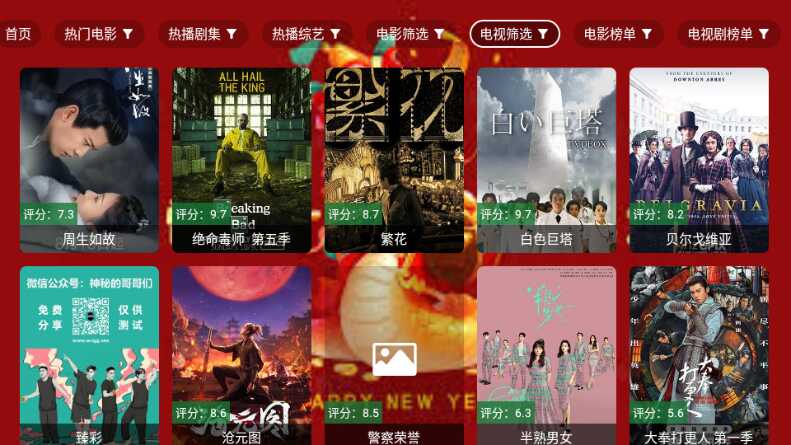Select the 白色巨塔 poster

pyautogui.click(x=546, y=158)
